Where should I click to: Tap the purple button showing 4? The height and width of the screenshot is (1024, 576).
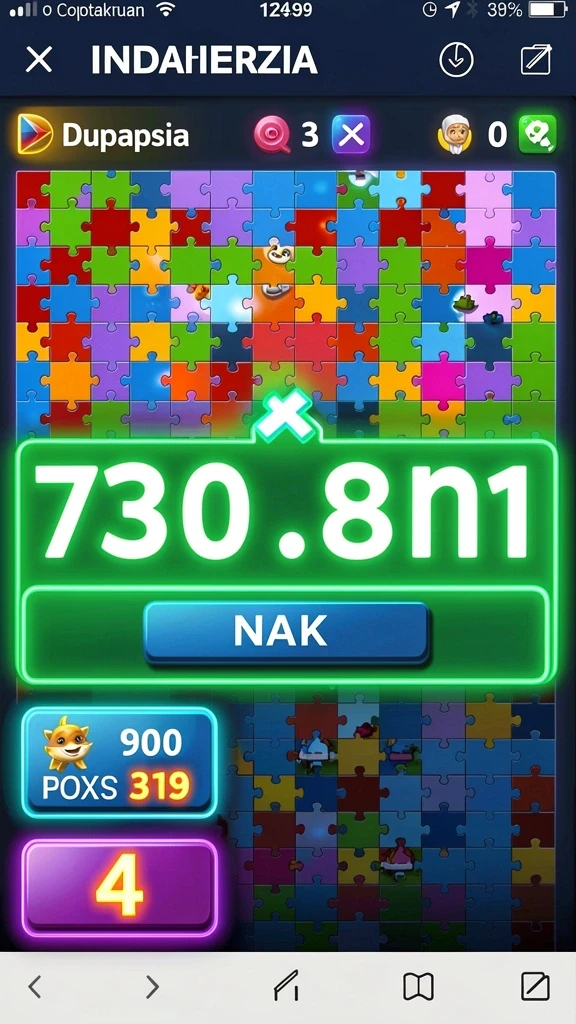[x=120, y=888]
